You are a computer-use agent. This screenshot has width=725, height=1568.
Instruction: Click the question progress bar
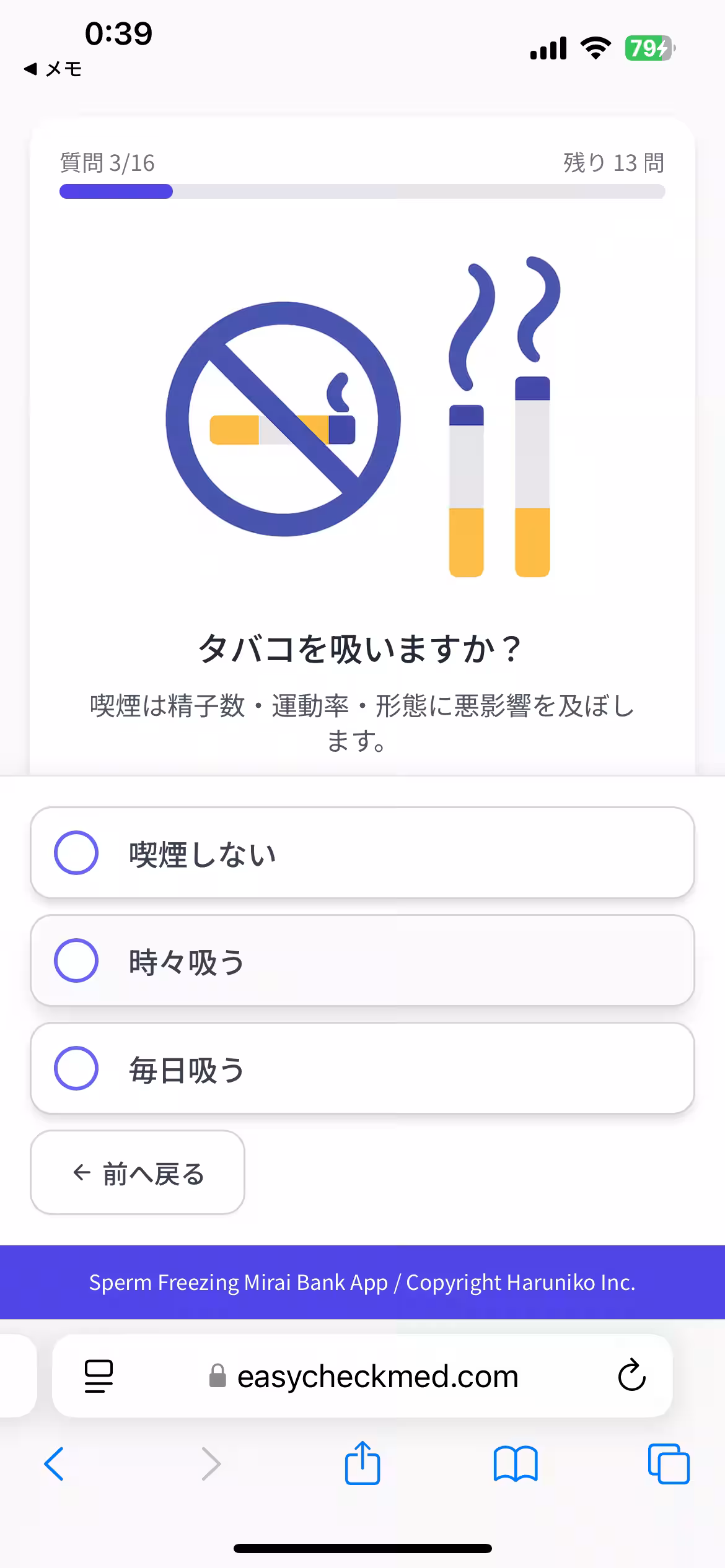[362, 192]
